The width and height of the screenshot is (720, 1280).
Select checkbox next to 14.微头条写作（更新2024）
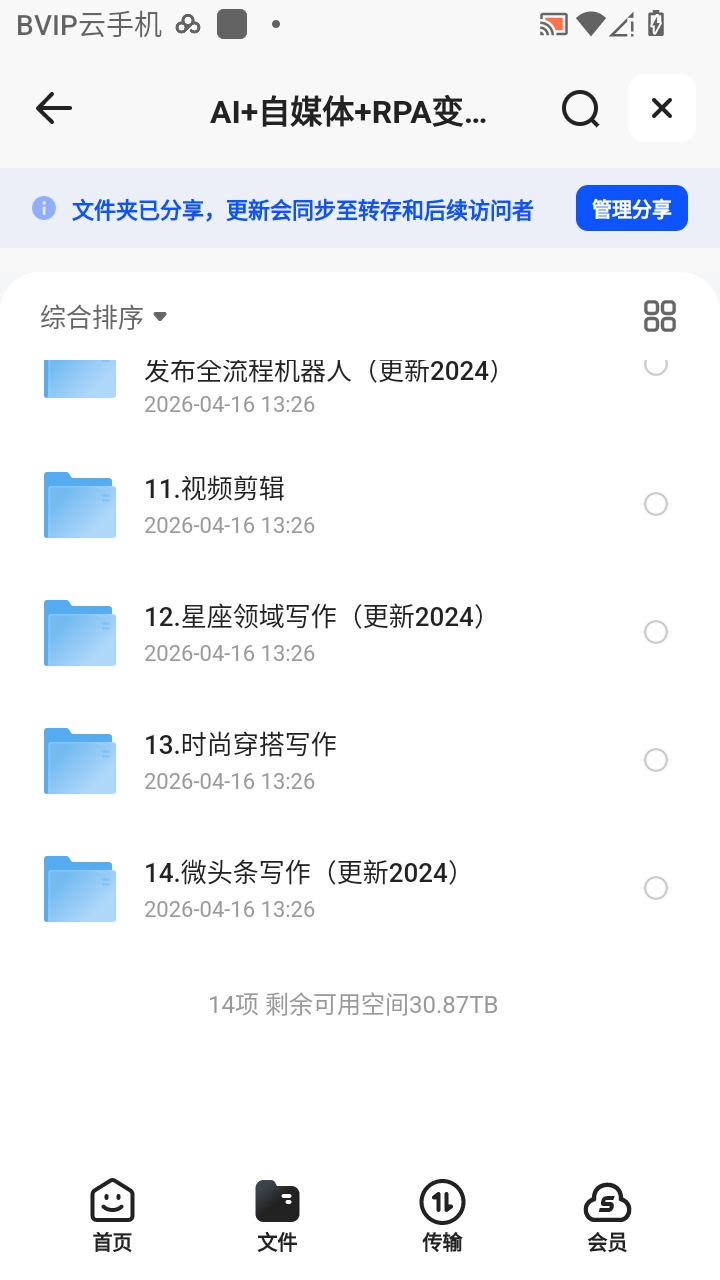tap(656, 888)
